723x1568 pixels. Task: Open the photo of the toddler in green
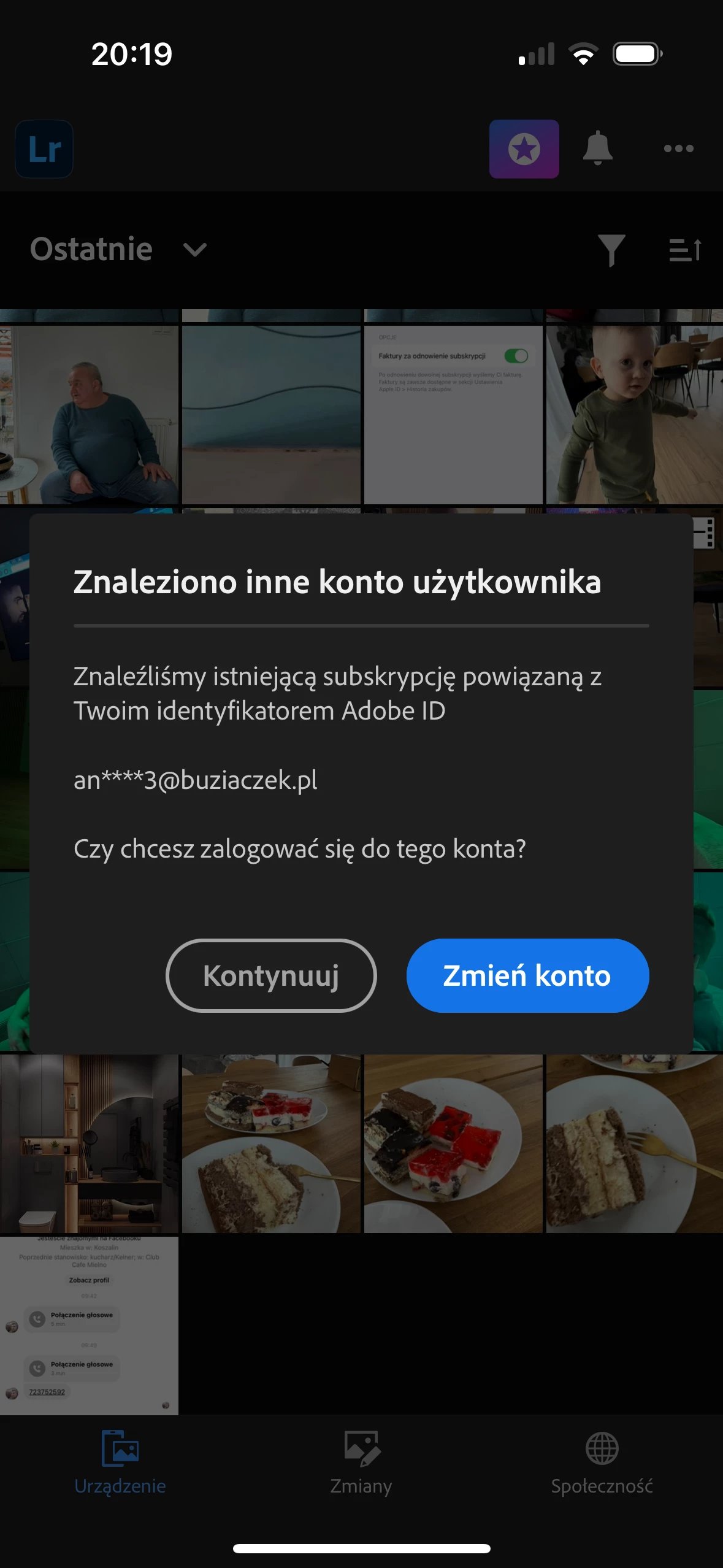(634, 415)
